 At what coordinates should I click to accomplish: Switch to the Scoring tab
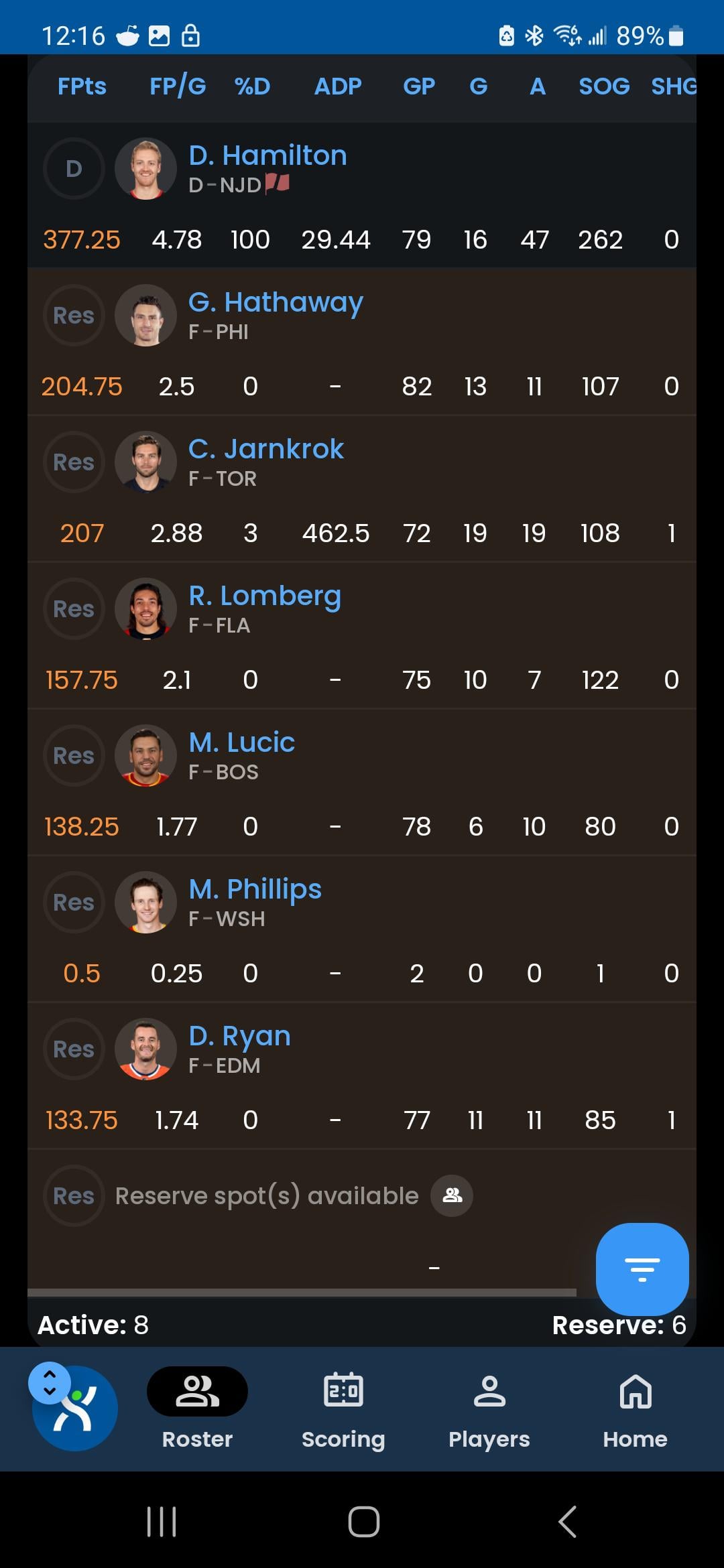pyautogui.click(x=343, y=1409)
